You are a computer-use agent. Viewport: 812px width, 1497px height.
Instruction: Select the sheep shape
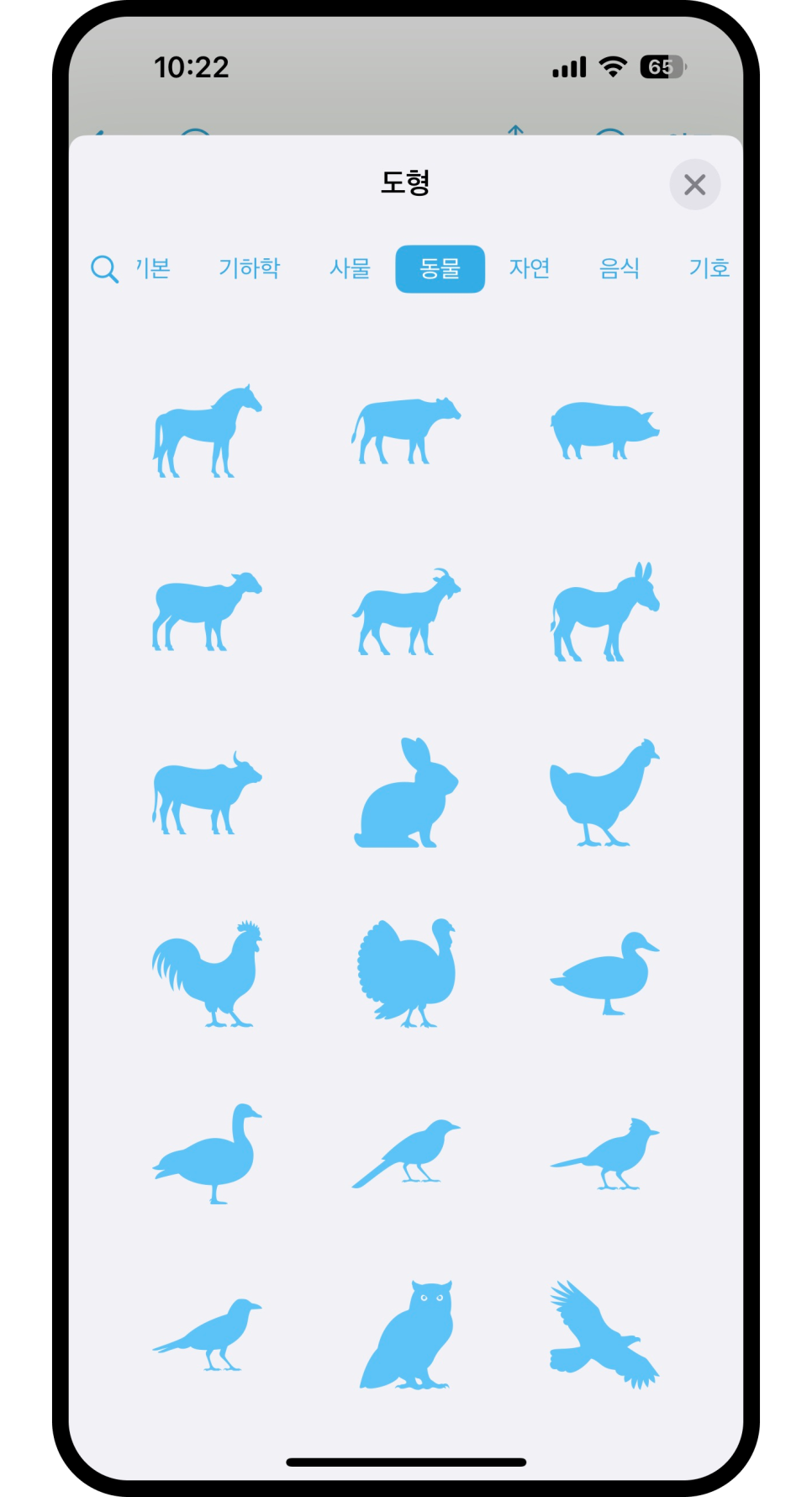pos(207,611)
